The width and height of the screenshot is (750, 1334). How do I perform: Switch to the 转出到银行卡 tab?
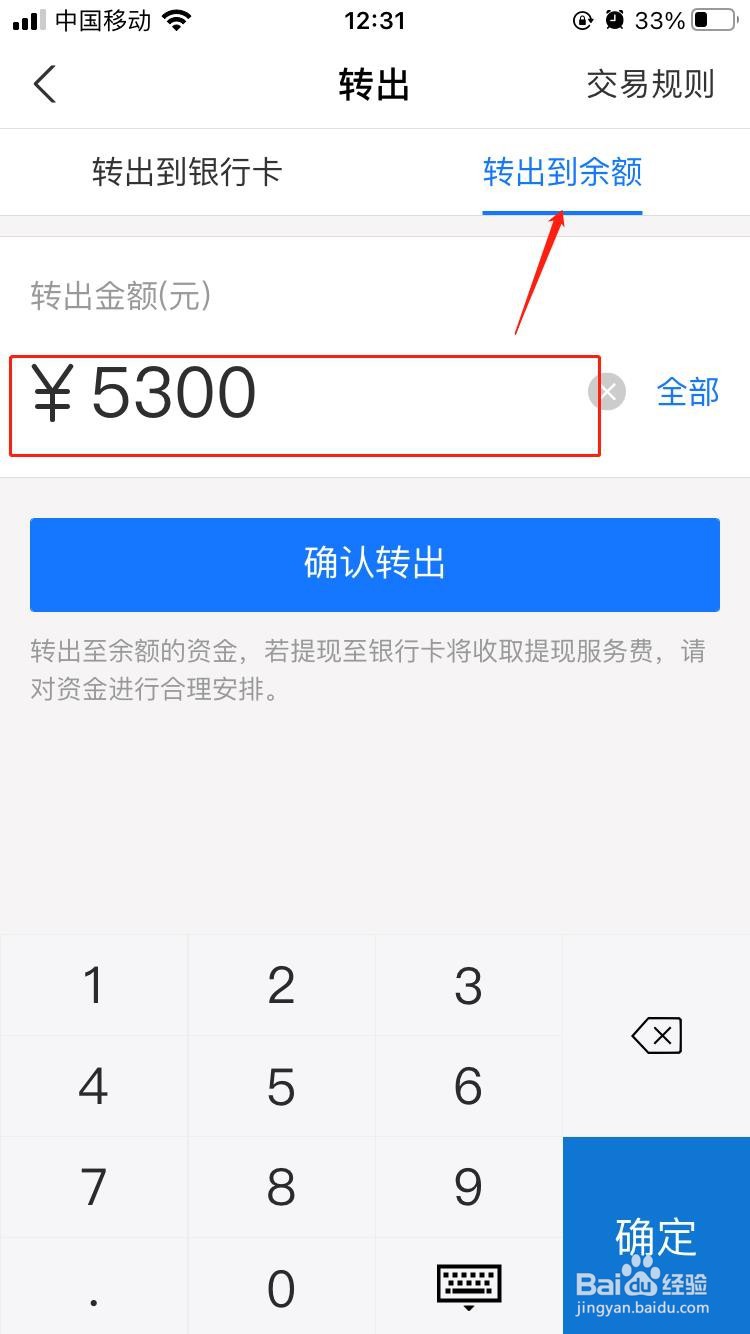[x=187, y=172]
